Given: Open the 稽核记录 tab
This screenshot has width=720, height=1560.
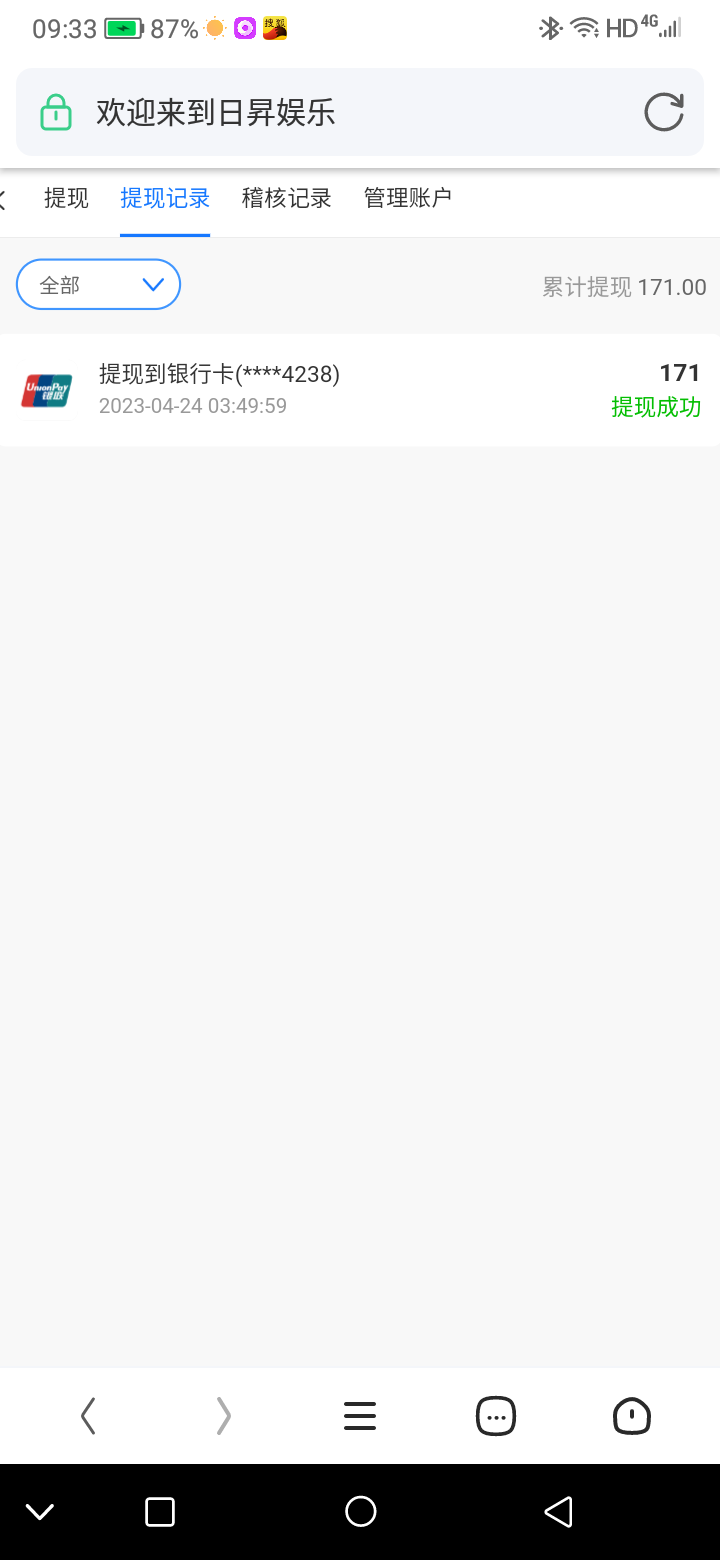Looking at the screenshot, I should pos(287,198).
